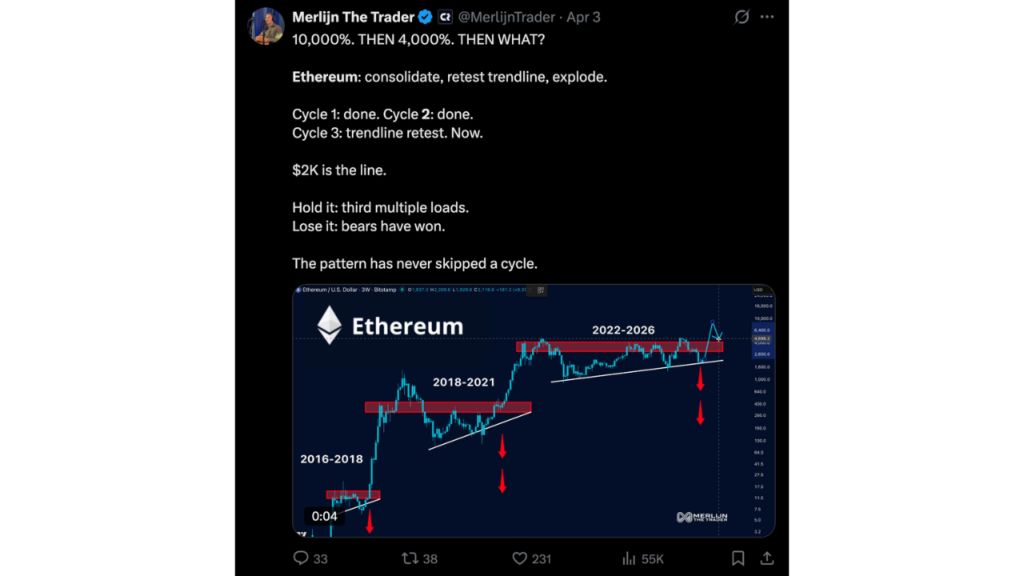Open Merlijn The Trader's profile picture
The height and width of the screenshot is (576, 1024).
click(x=267, y=25)
